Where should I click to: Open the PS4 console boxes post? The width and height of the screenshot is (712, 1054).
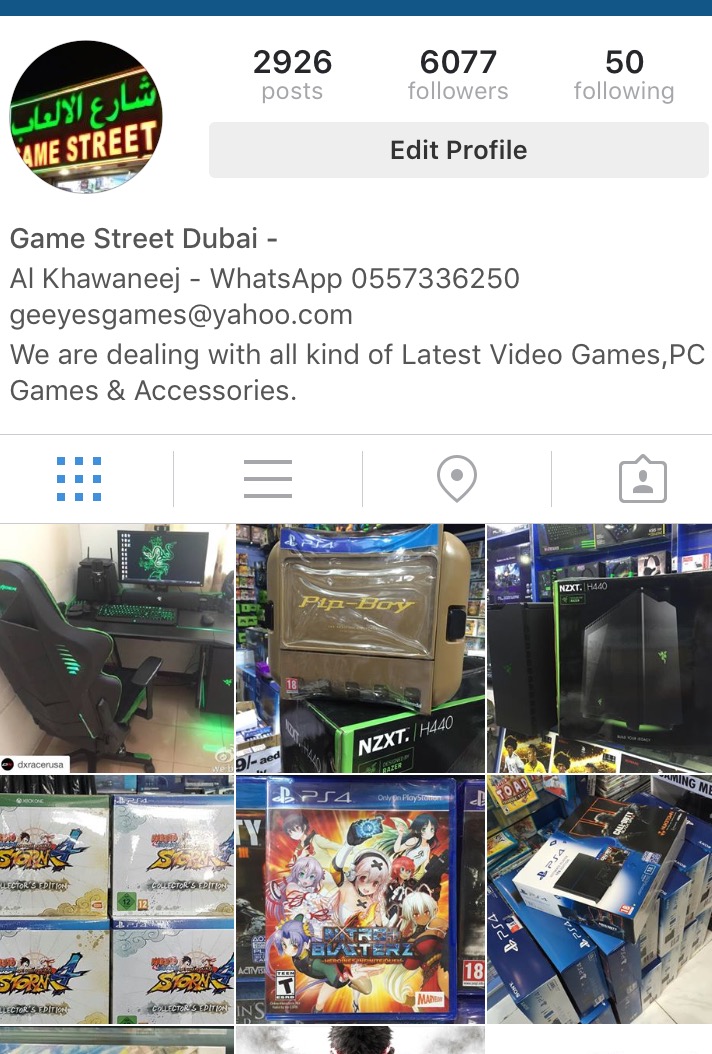point(599,898)
